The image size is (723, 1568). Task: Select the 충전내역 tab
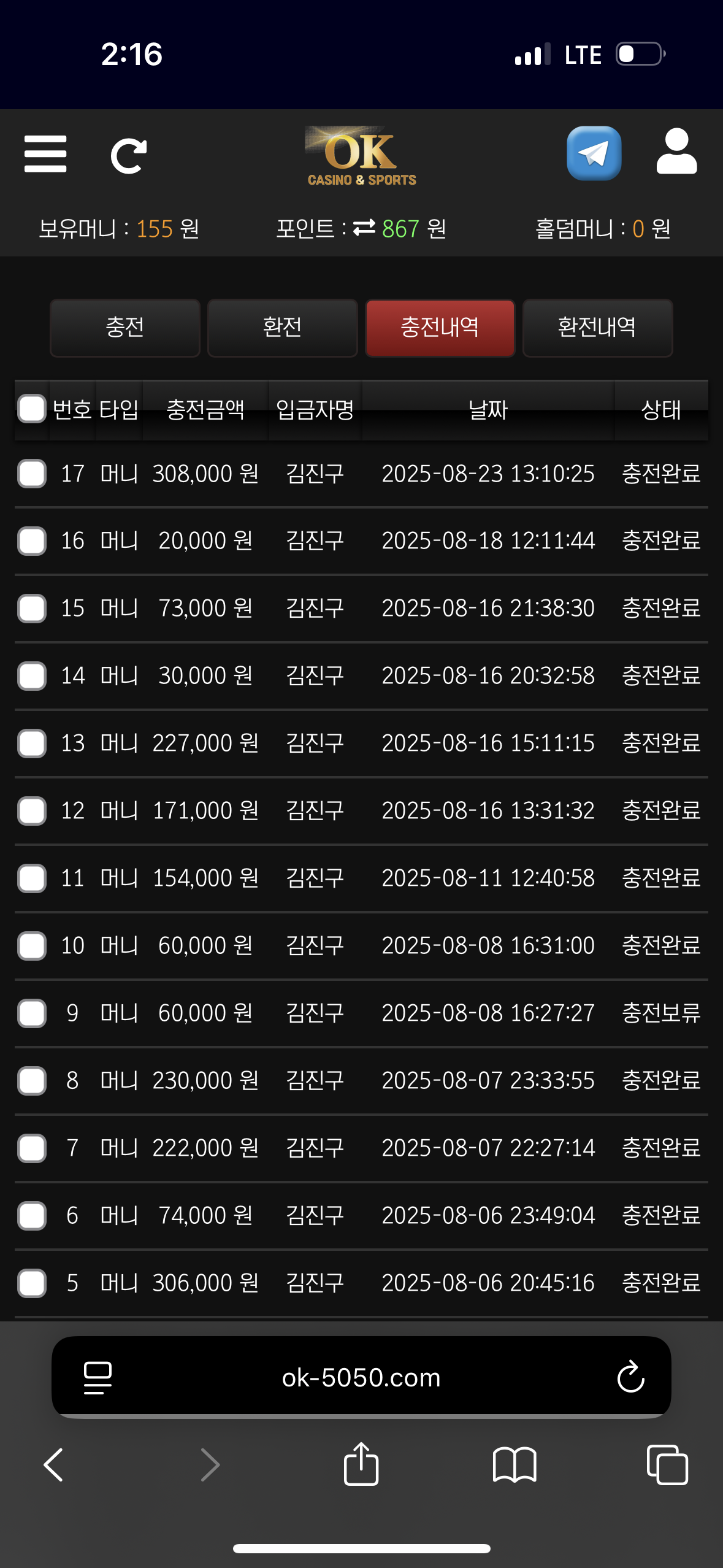pos(440,328)
